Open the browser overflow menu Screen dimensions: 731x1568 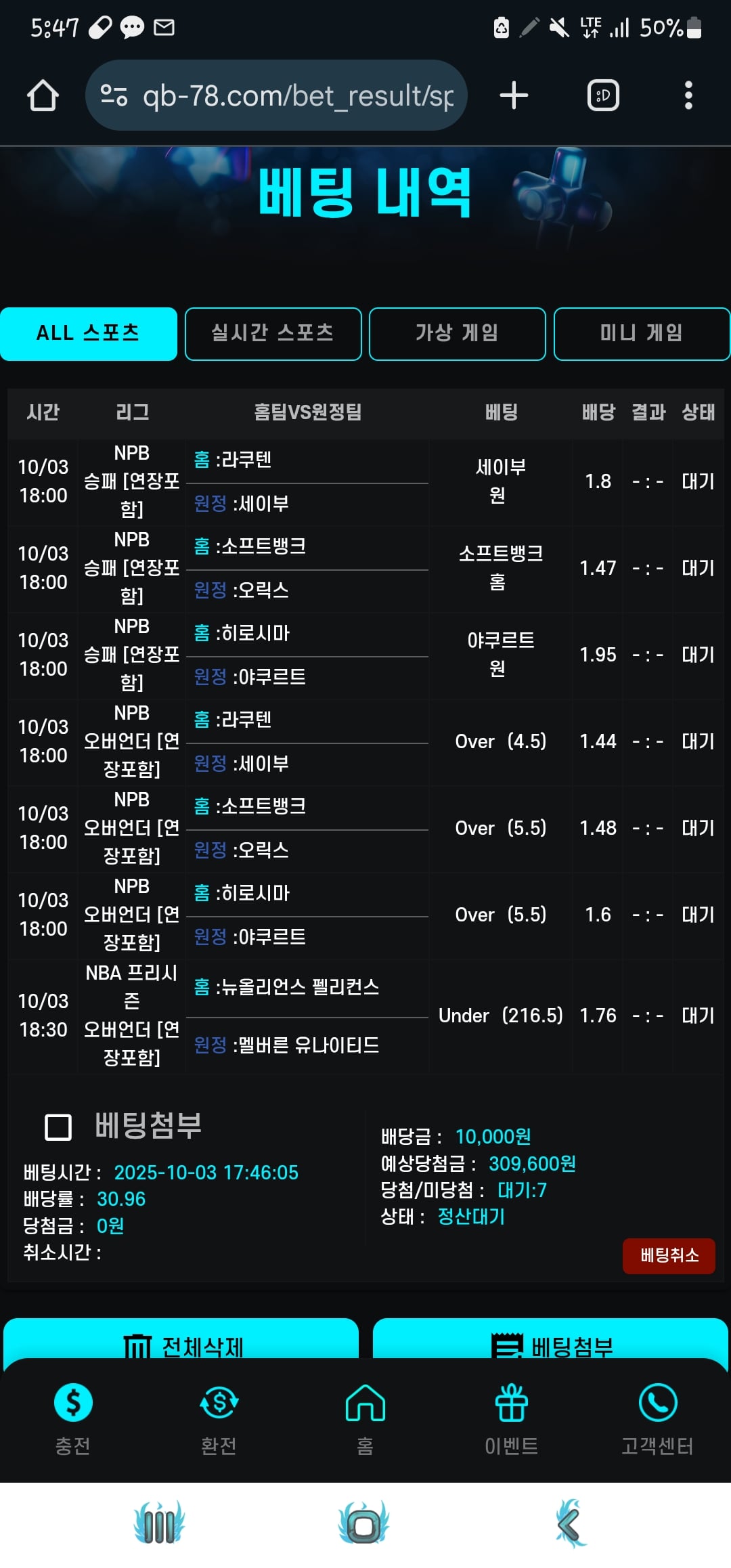click(688, 95)
